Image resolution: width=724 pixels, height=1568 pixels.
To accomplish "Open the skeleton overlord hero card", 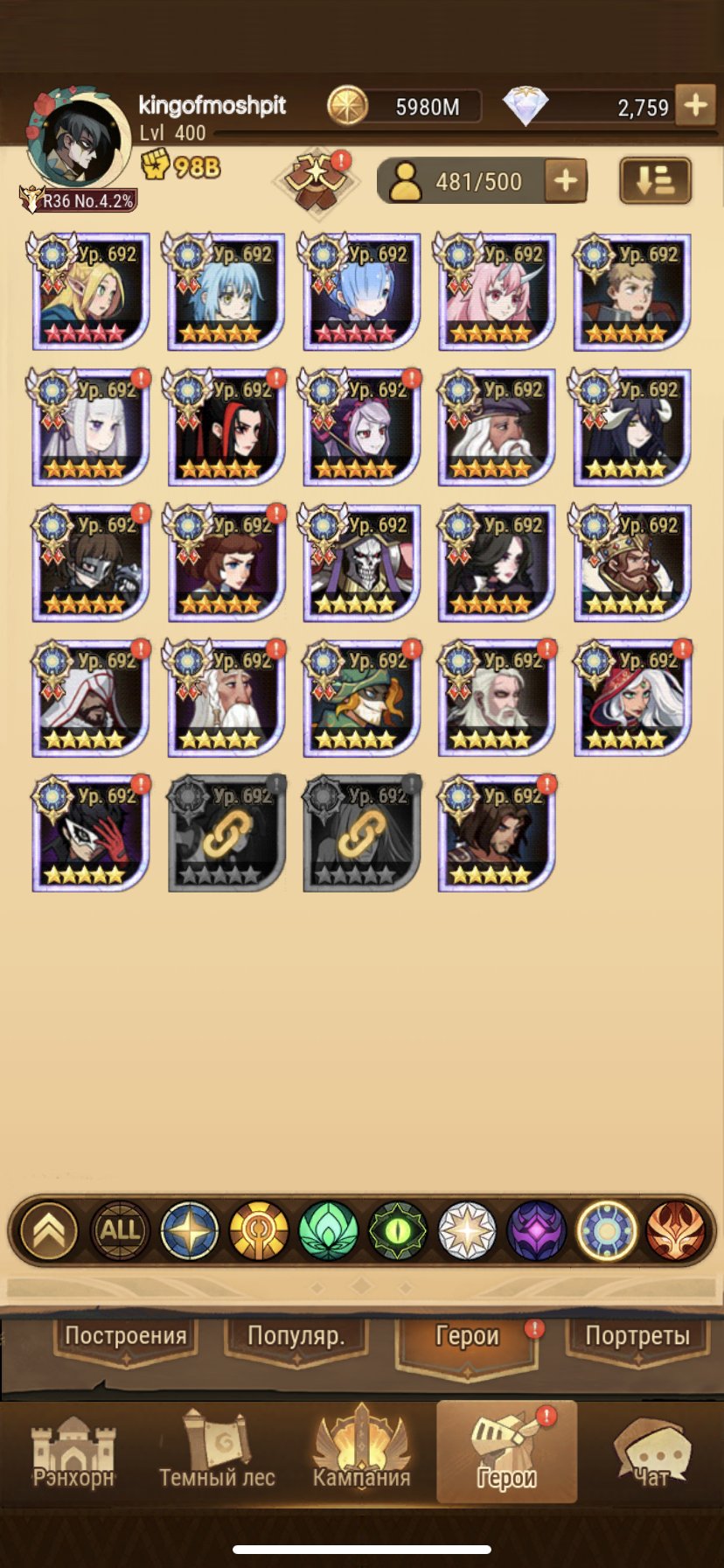I will coord(361,563).
